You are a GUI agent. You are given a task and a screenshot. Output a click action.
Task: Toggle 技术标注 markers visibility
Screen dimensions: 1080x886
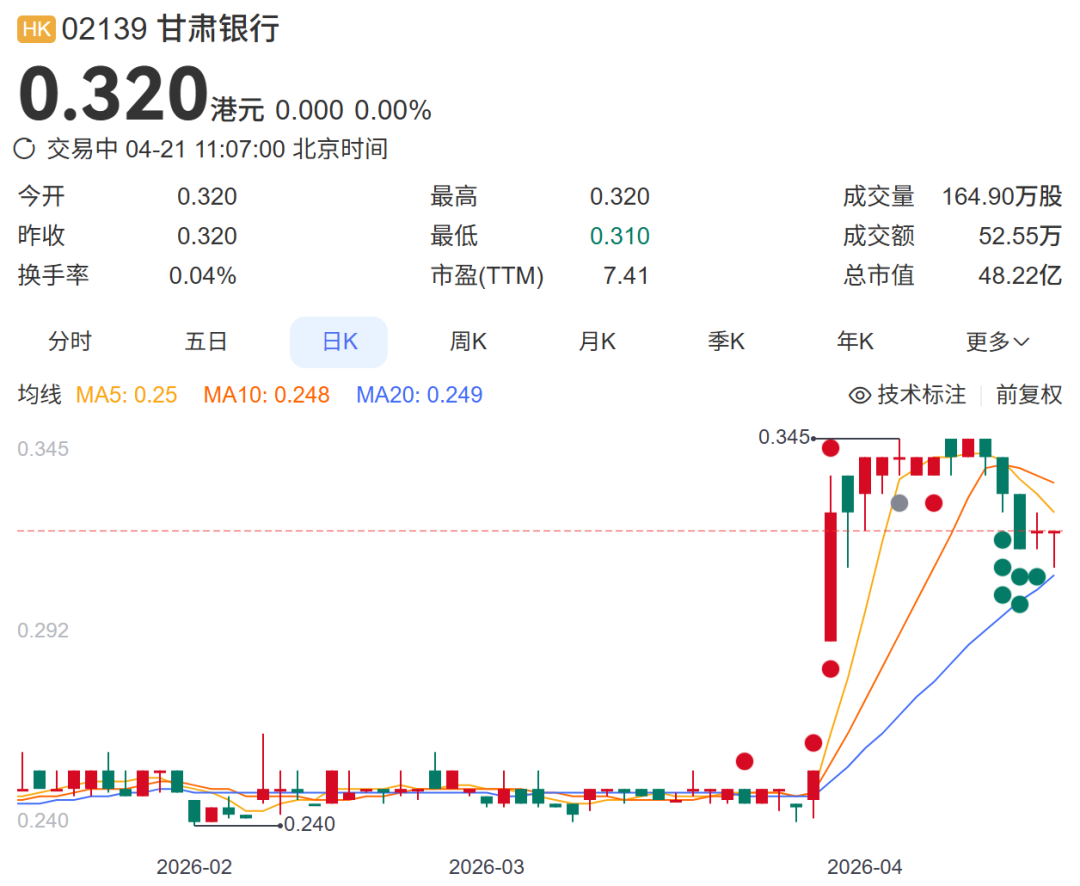pyautogui.click(x=908, y=395)
